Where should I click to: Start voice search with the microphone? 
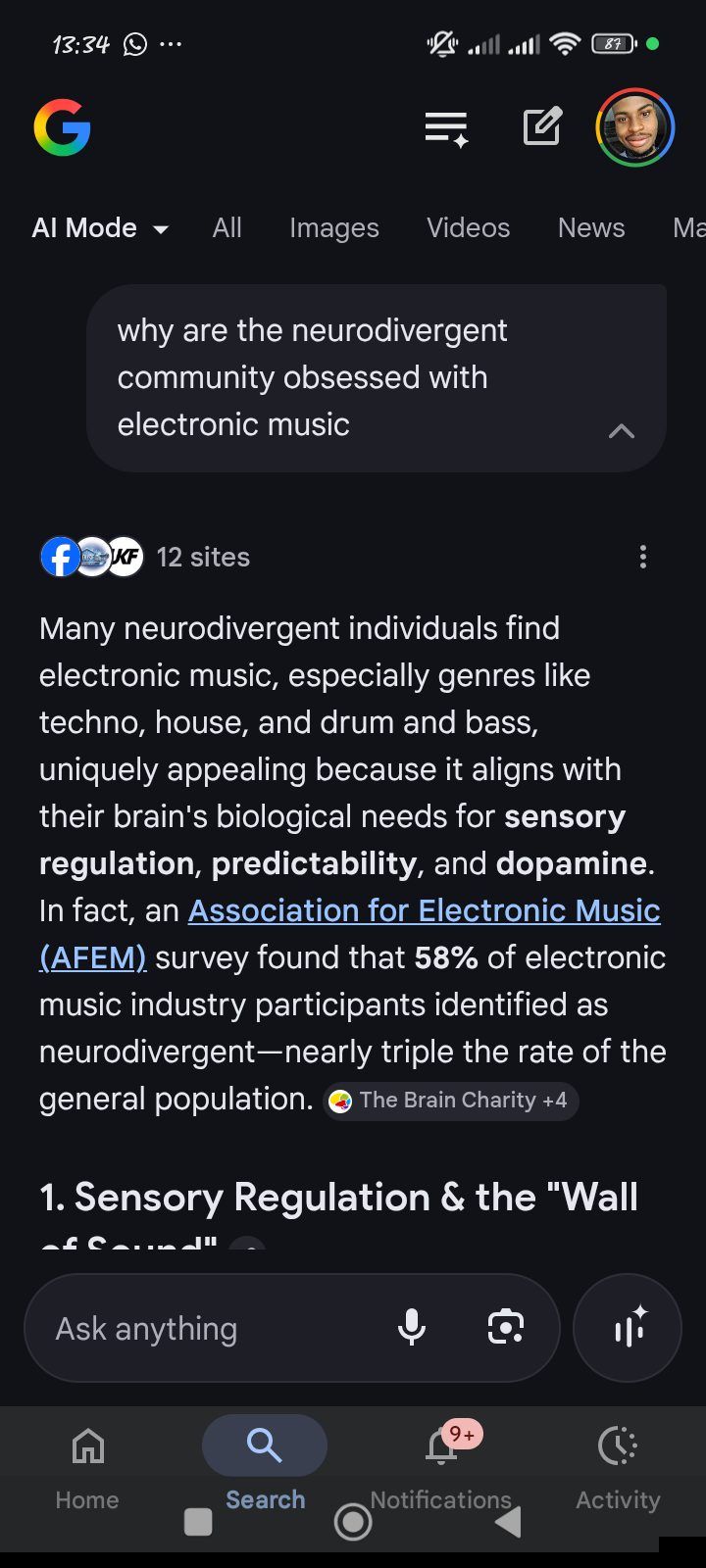click(x=412, y=1328)
